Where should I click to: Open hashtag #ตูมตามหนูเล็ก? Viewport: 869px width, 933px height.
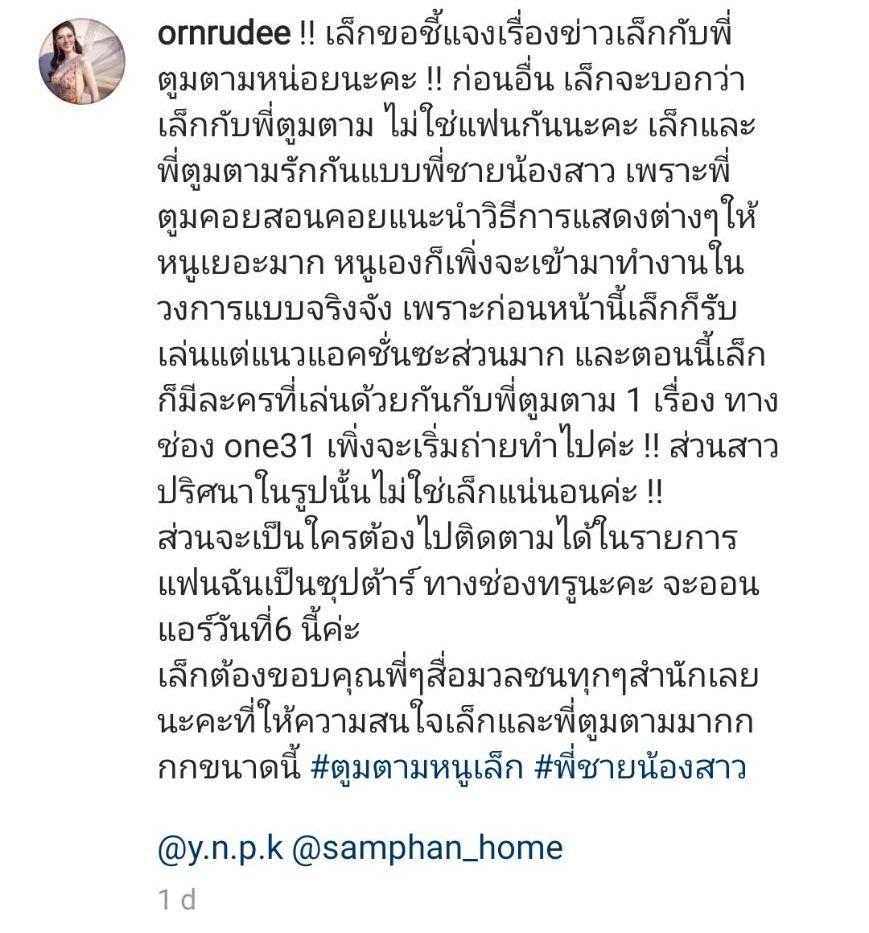coord(420,771)
